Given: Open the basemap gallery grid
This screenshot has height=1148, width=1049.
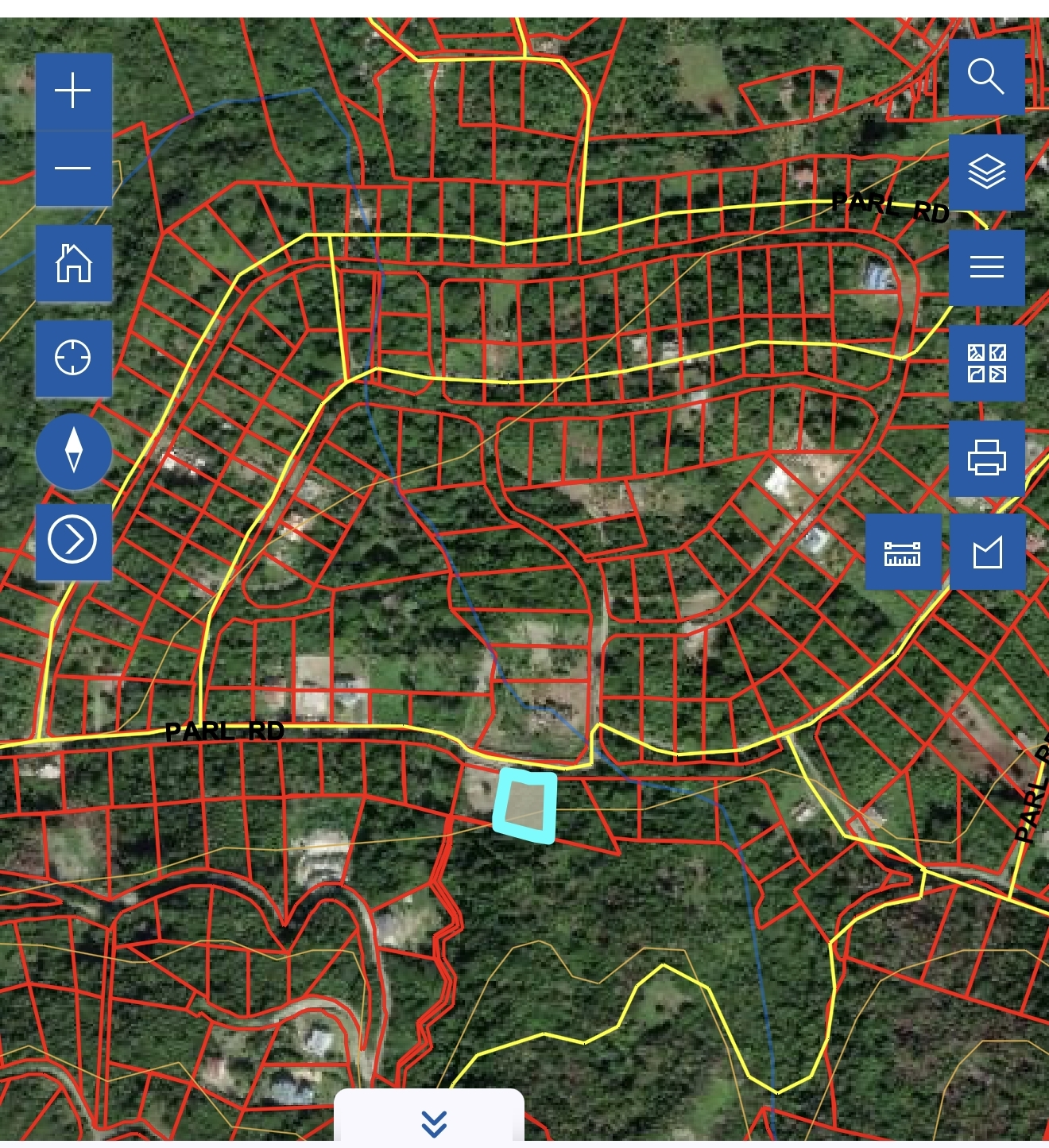Looking at the screenshot, I should coord(986,363).
